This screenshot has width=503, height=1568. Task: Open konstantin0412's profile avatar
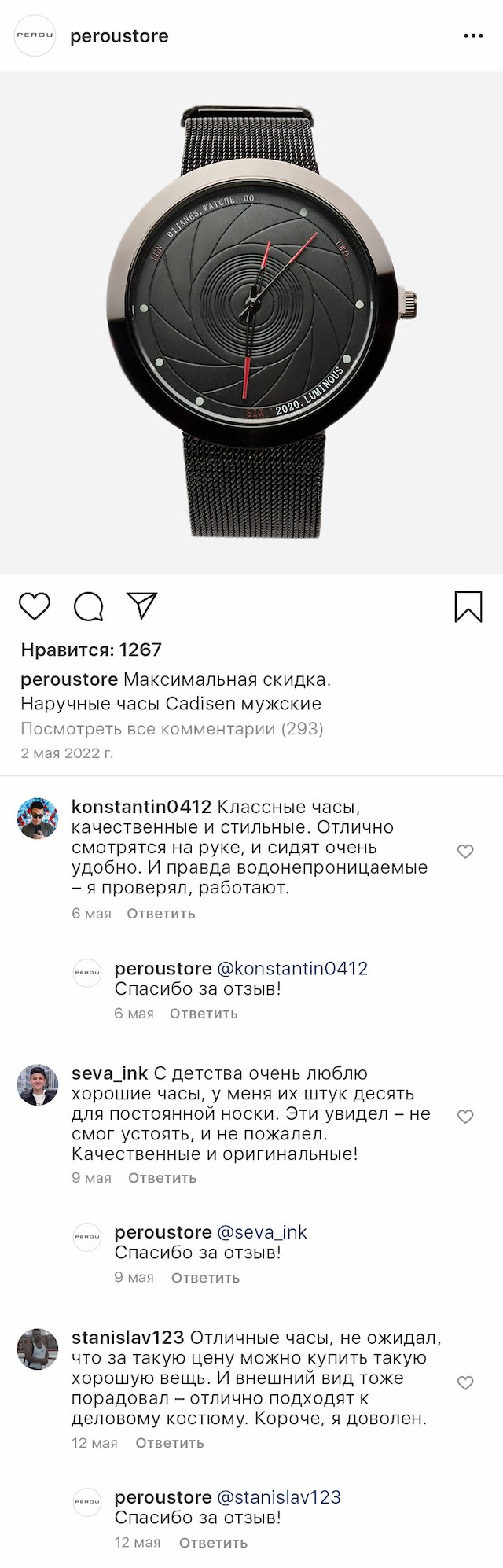point(38,819)
